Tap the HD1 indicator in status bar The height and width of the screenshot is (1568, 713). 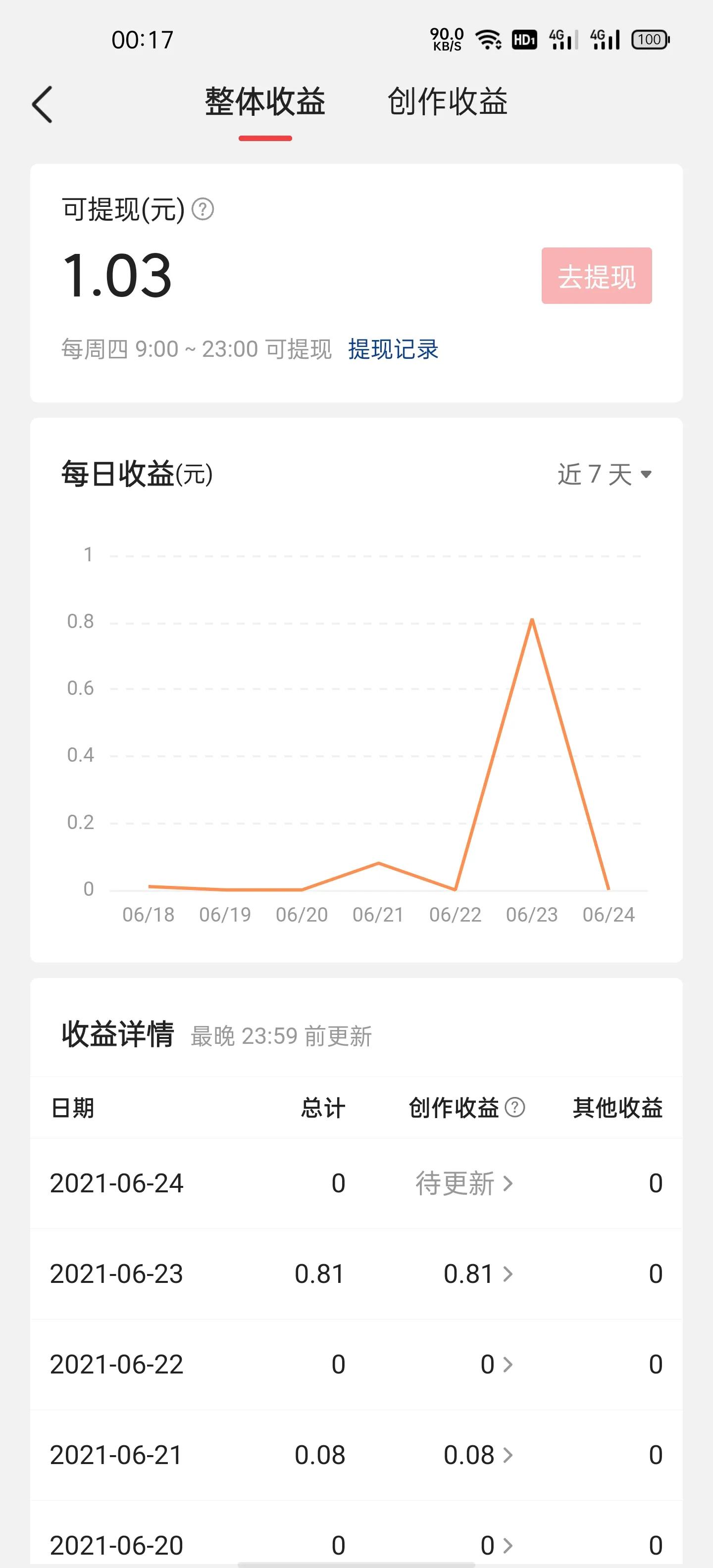[x=524, y=39]
